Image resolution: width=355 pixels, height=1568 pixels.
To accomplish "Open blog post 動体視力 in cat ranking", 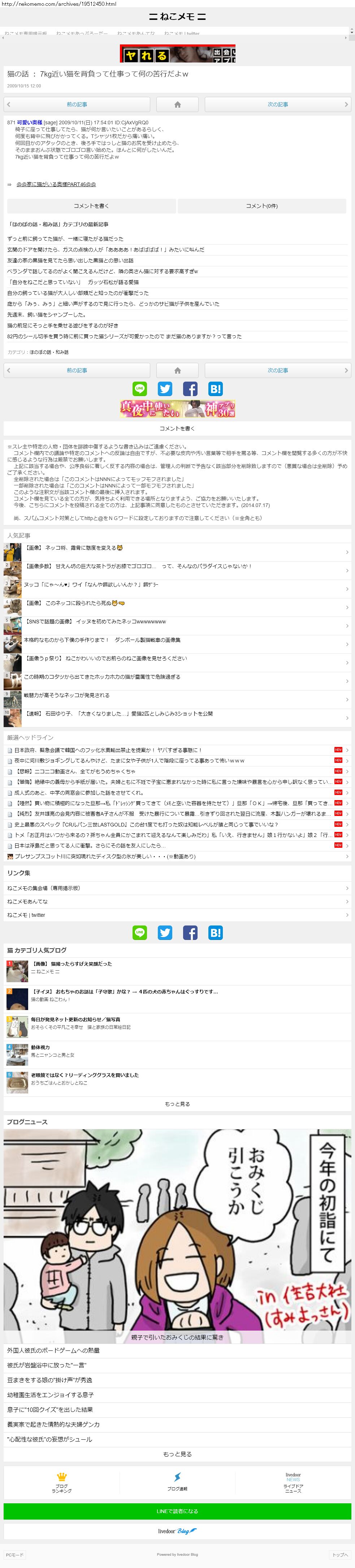I will (x=40, y=1048).
